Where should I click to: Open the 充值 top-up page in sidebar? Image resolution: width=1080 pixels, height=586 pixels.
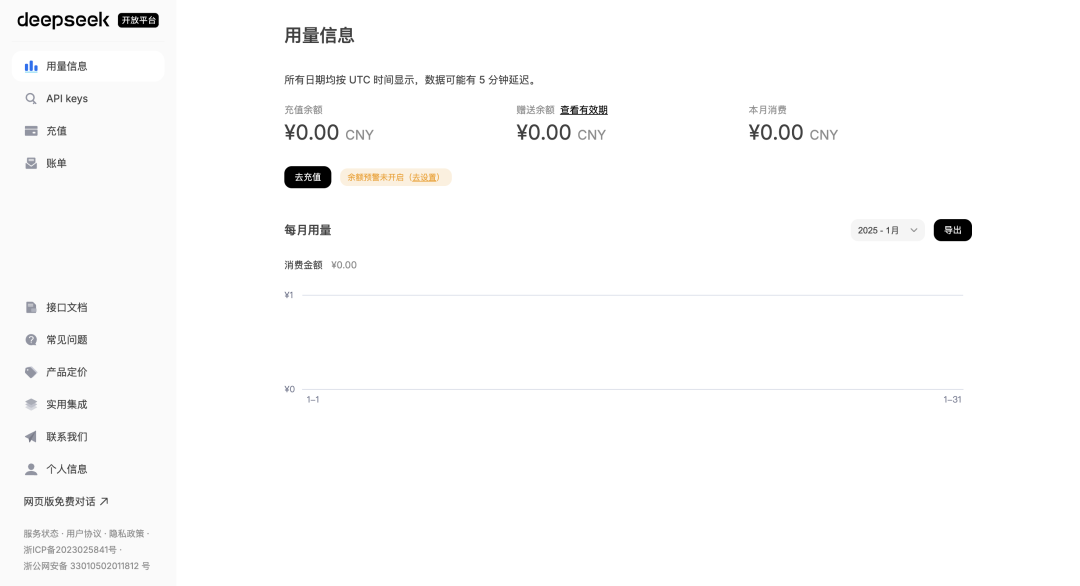click(56, 131)
